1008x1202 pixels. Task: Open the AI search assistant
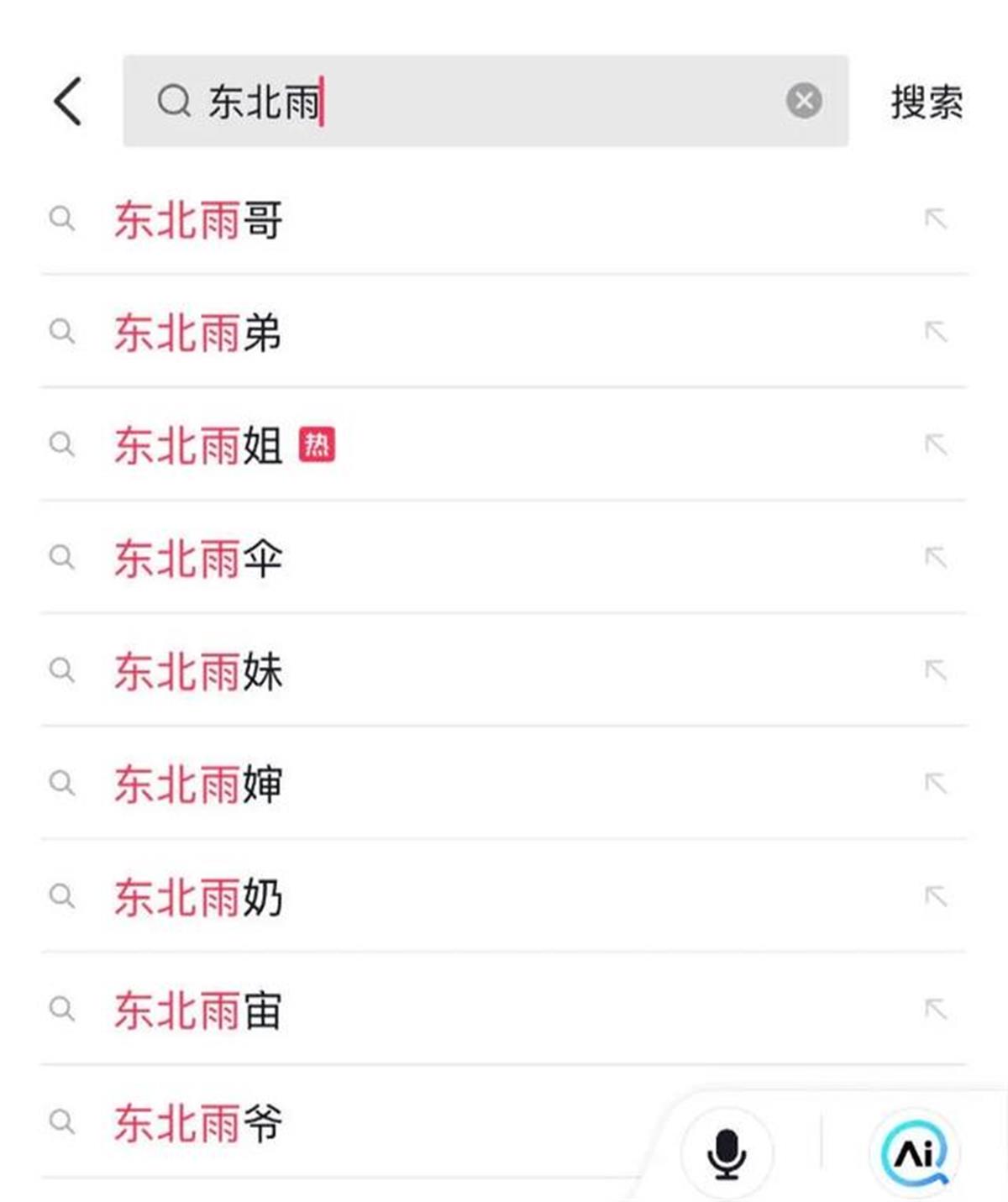click(x=916, y=1153)
